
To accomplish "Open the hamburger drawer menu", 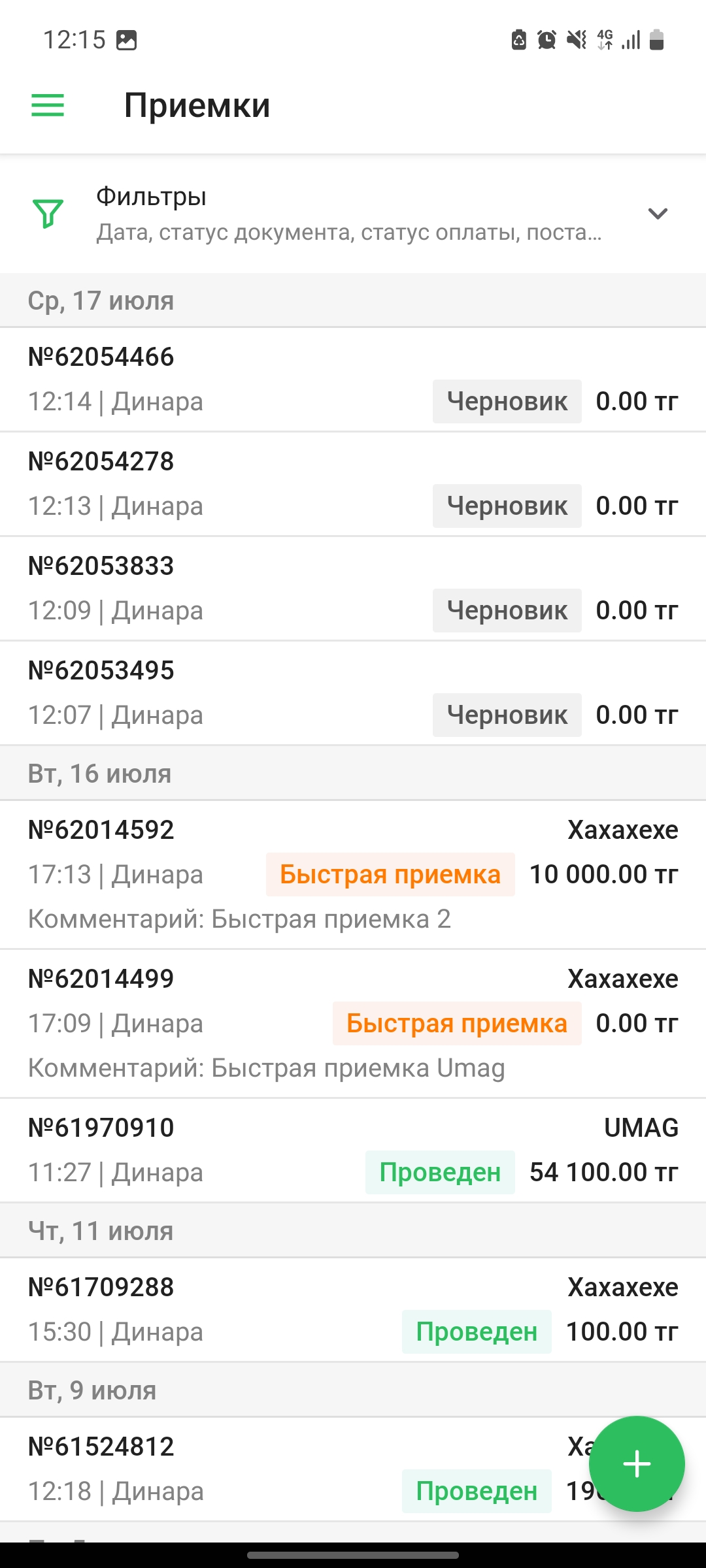I will (48, 105).
